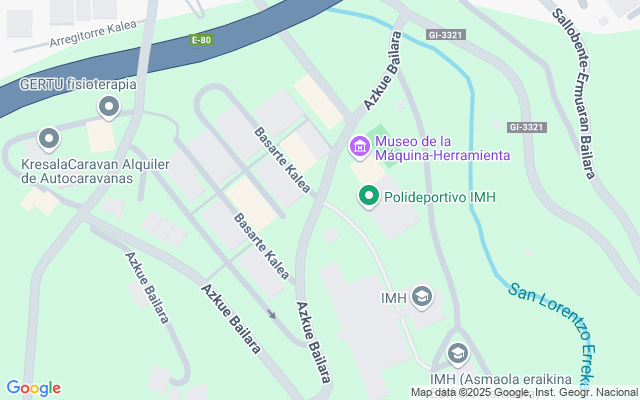Image resolution: width=640 pixels, height=400 pixels.
Task: Open the IMH (Asmaola eraikina) marker
Action: pos(458,353)
